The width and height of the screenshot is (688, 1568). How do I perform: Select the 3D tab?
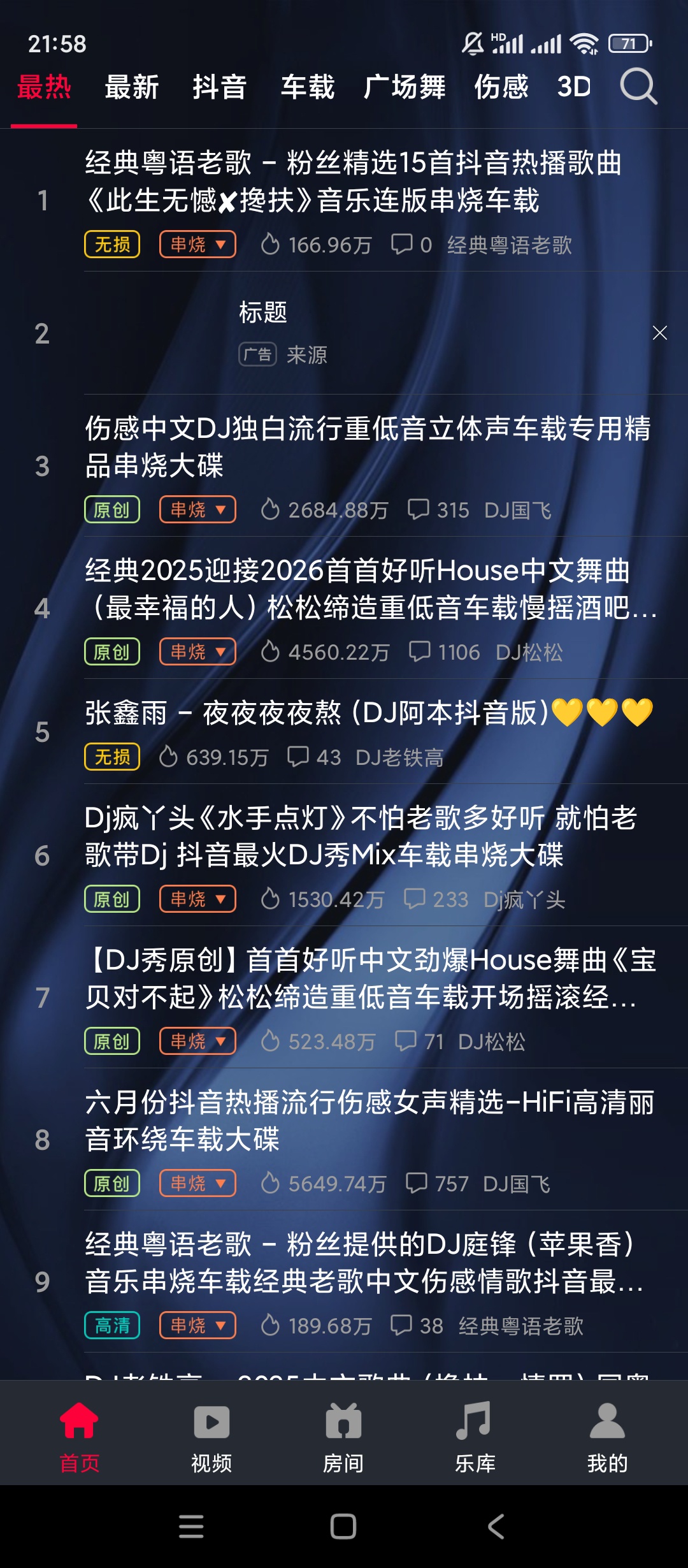click(x=573, y=87)
